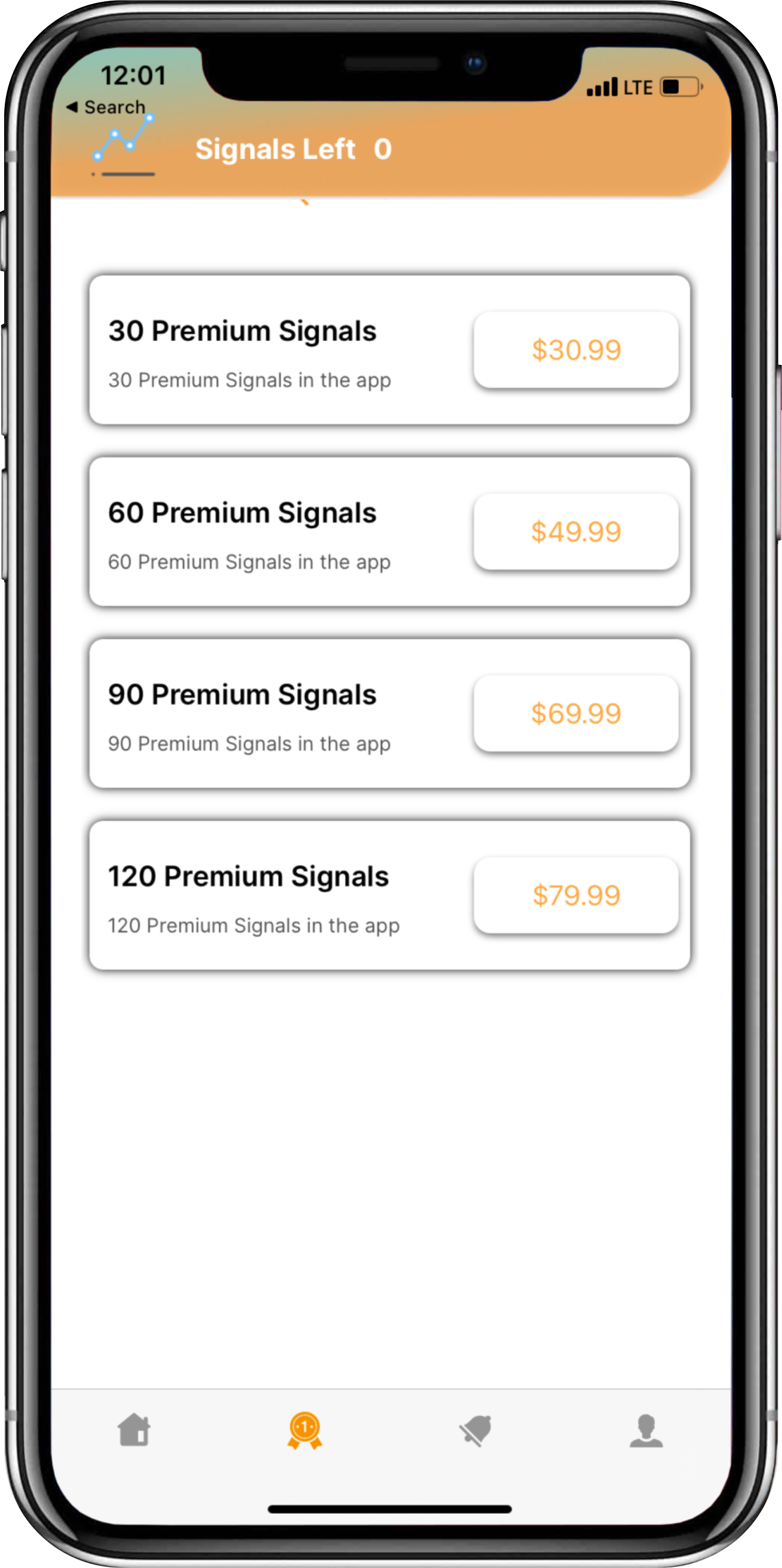Switch to the notifications bell tab
Viewport: 782px width, 1568px height.
pos(475,1431)
